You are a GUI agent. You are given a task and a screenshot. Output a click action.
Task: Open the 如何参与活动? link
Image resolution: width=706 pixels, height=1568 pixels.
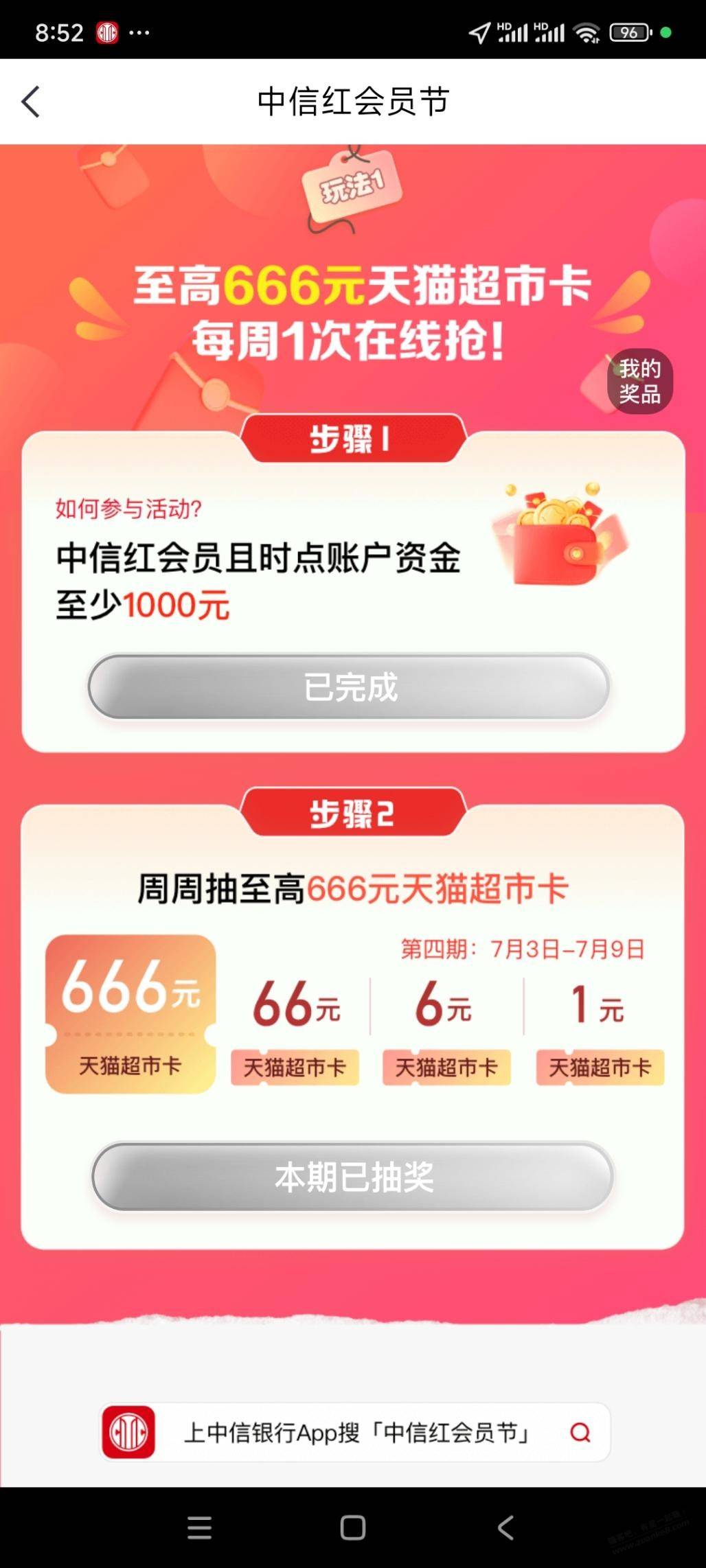(x=128, y=509)
